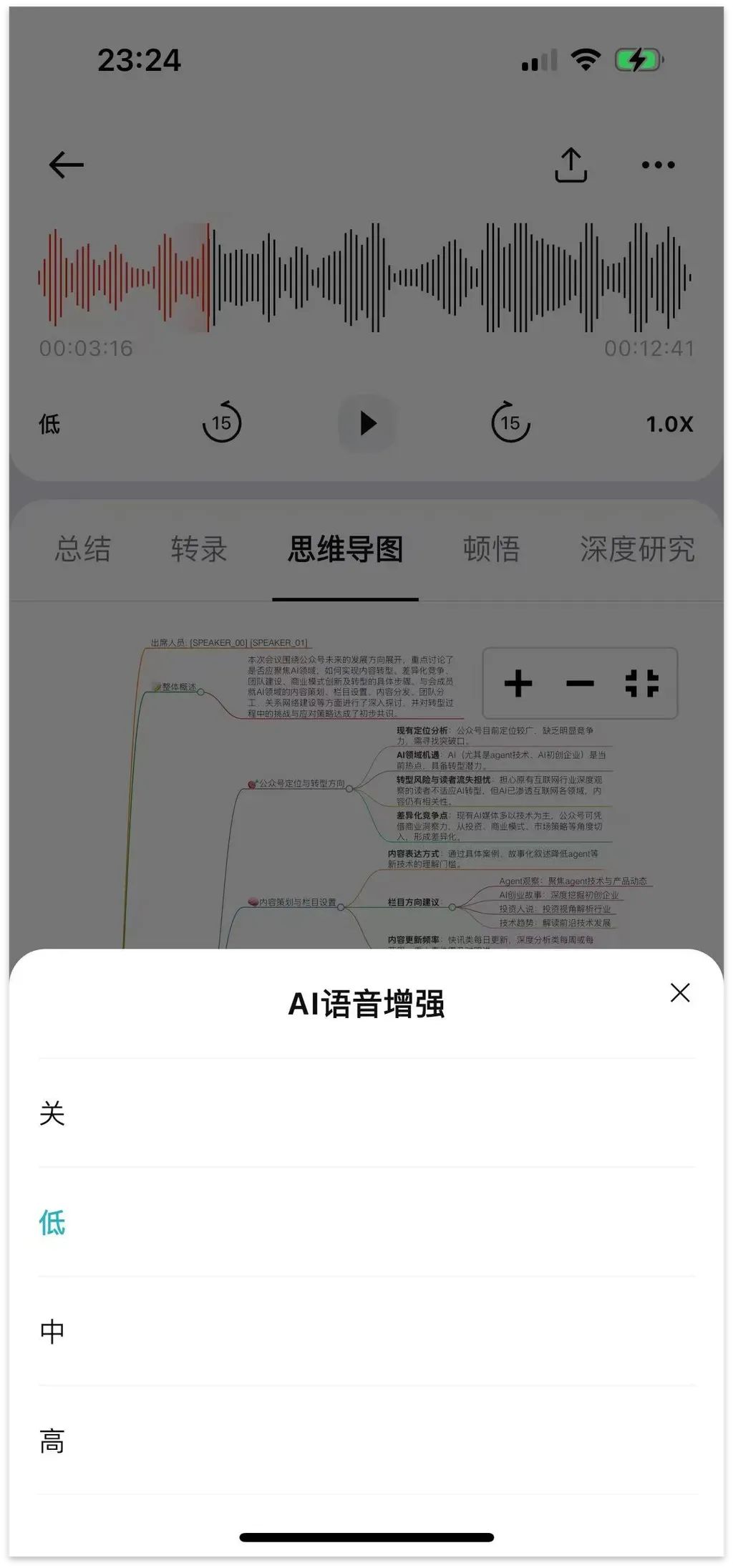Change the 1.0X playback speed
Screen dimensions: 733x1568
tap(669, 424)
